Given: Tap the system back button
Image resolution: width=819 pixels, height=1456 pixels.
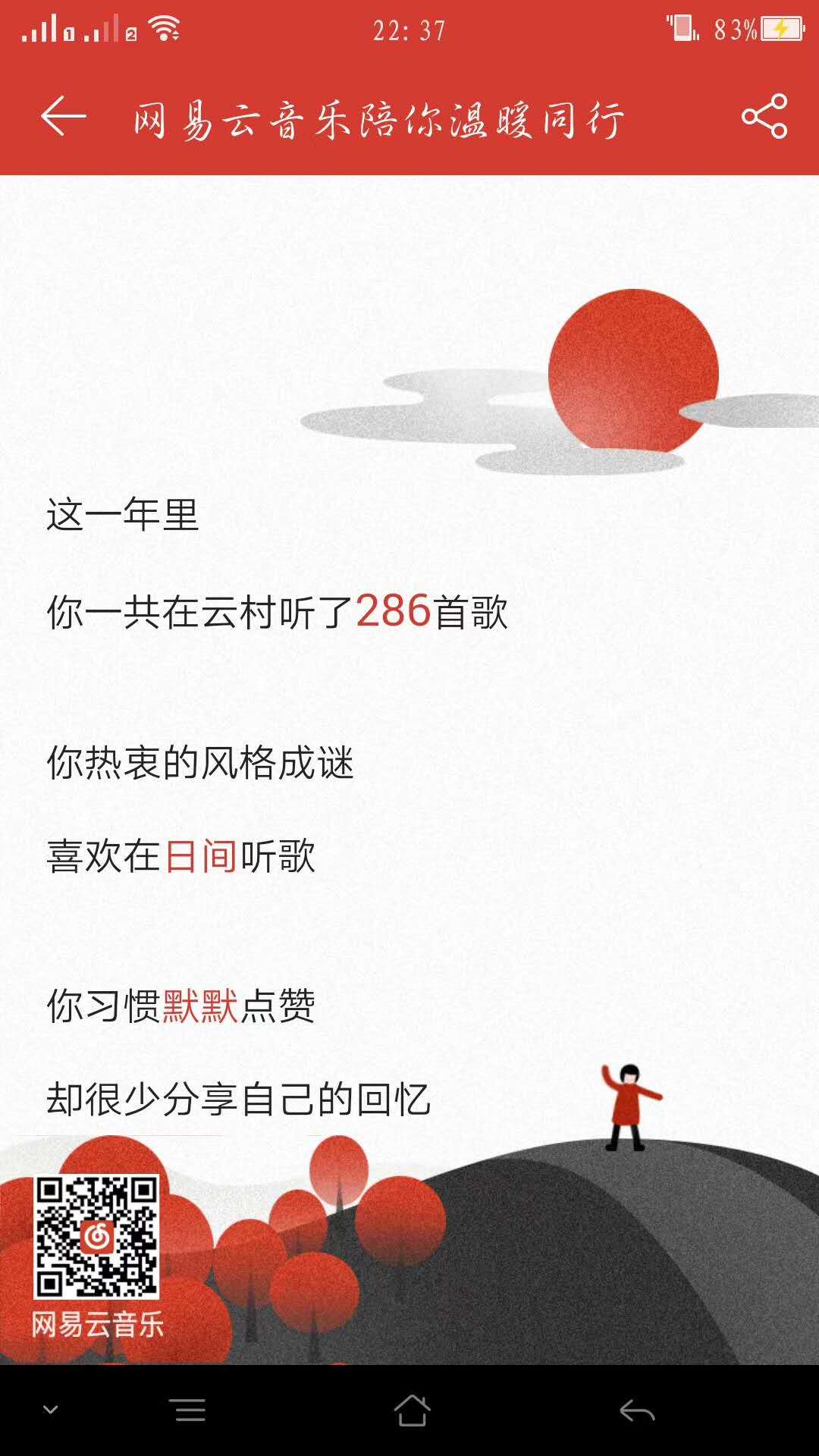Looking at the screenshot, I should pos(637,1410).
